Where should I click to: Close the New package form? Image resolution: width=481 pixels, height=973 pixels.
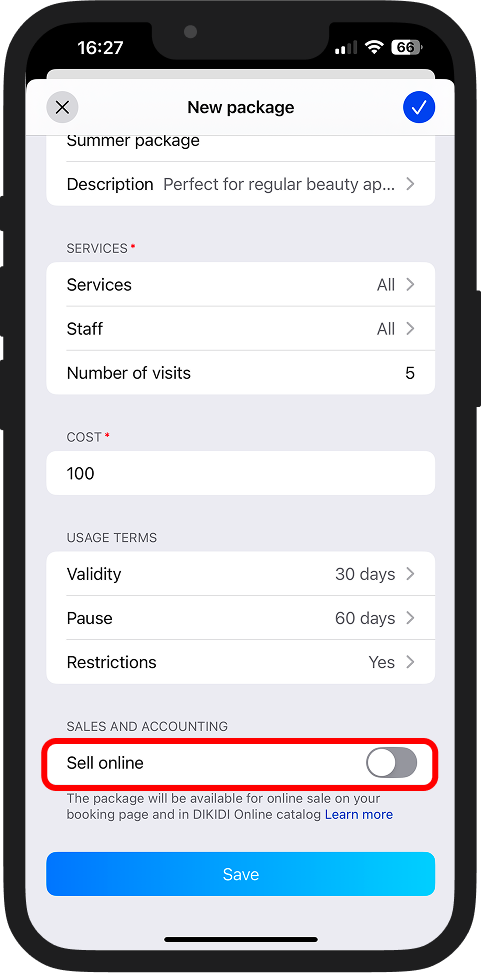click(x=62, y=107)
